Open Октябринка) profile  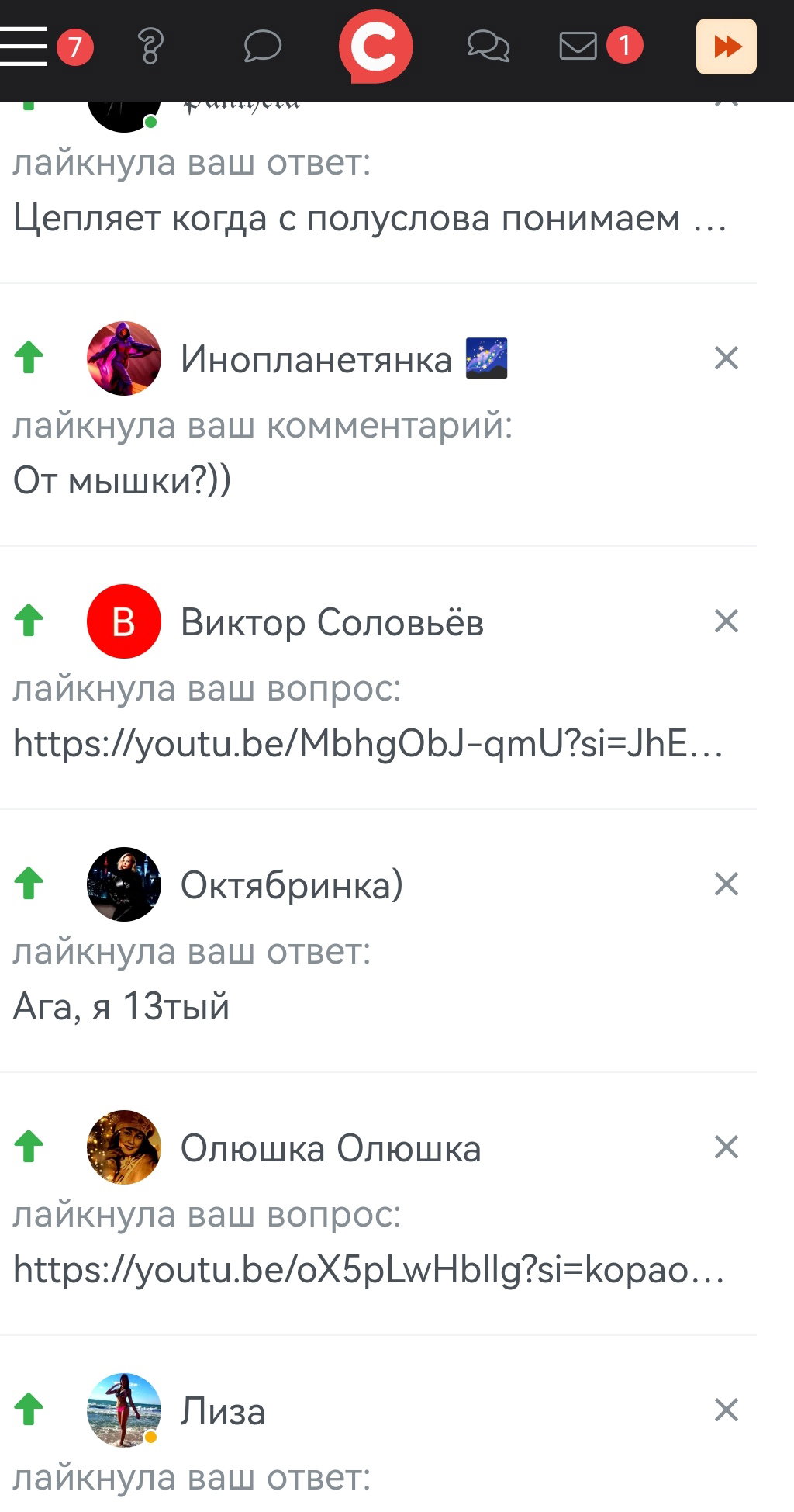tap(292, 885)
